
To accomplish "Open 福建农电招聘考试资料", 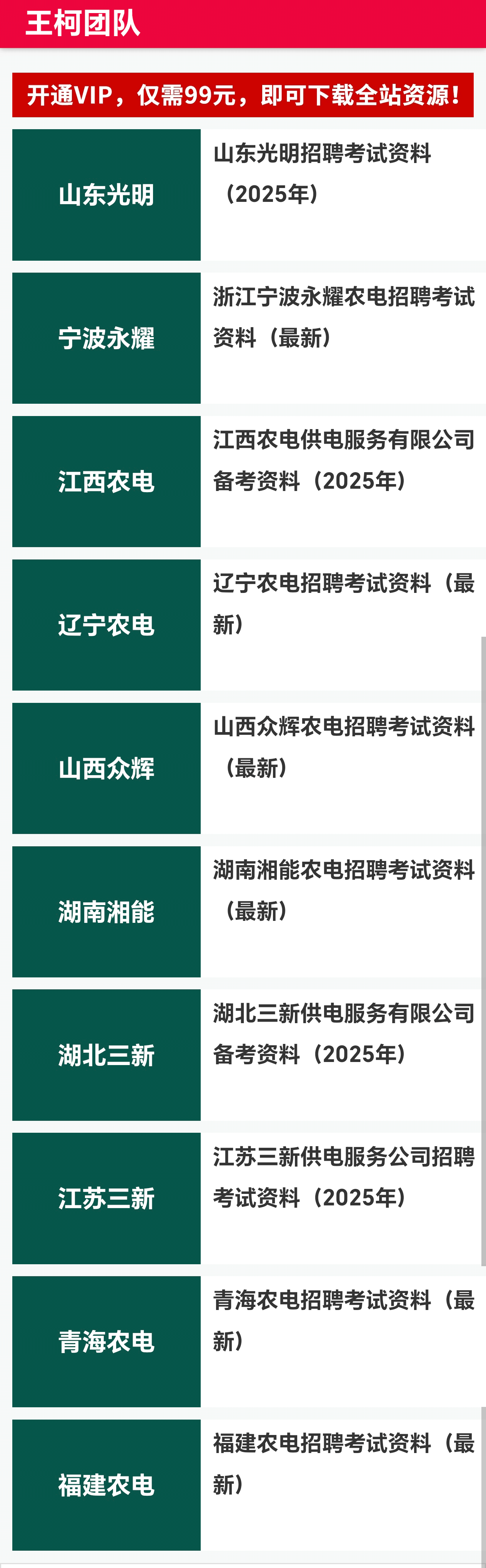I will (x=343, y=1464).
